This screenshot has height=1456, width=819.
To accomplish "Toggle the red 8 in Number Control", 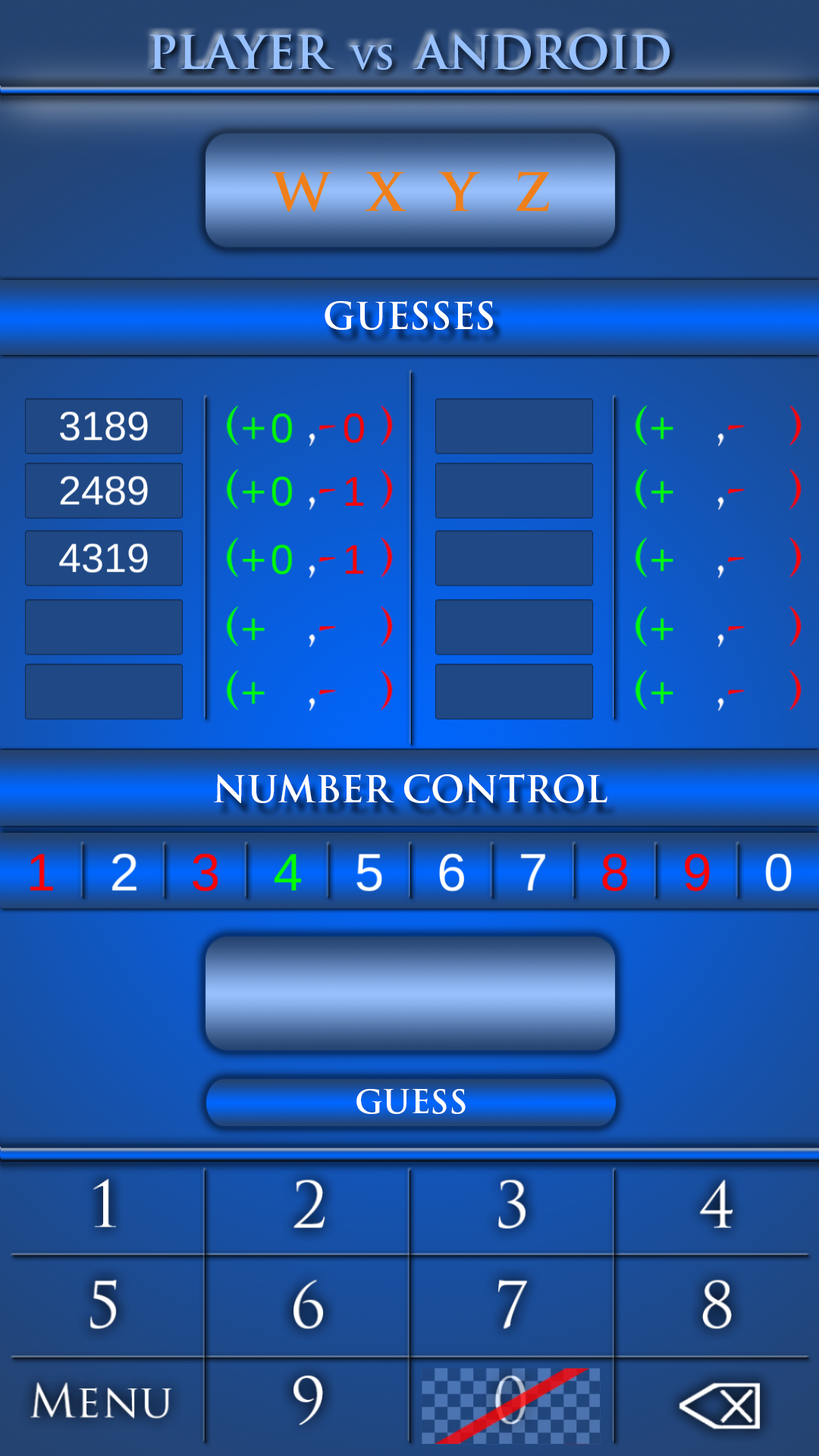I will coord(615,873).
